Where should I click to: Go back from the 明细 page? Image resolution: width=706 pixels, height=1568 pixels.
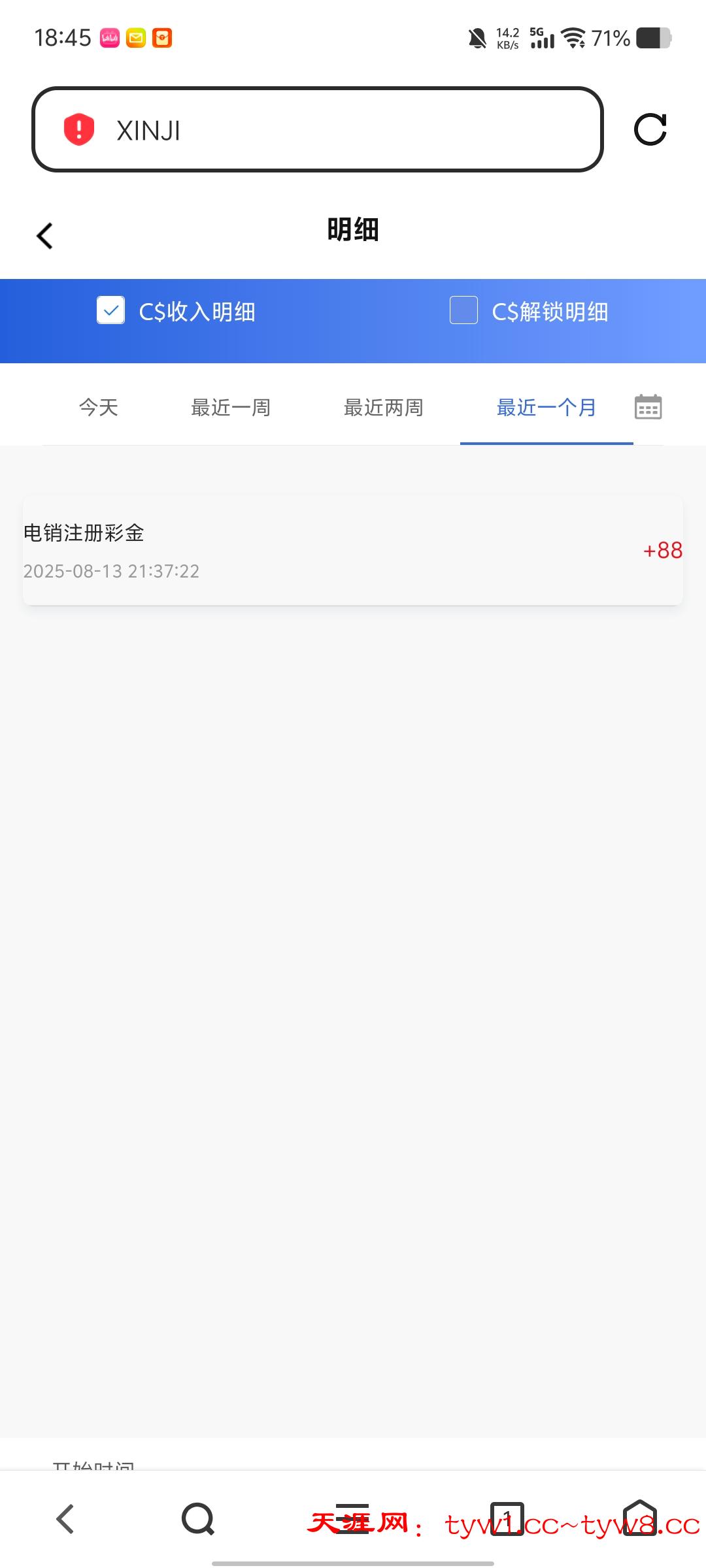click(x=44, y=236)
